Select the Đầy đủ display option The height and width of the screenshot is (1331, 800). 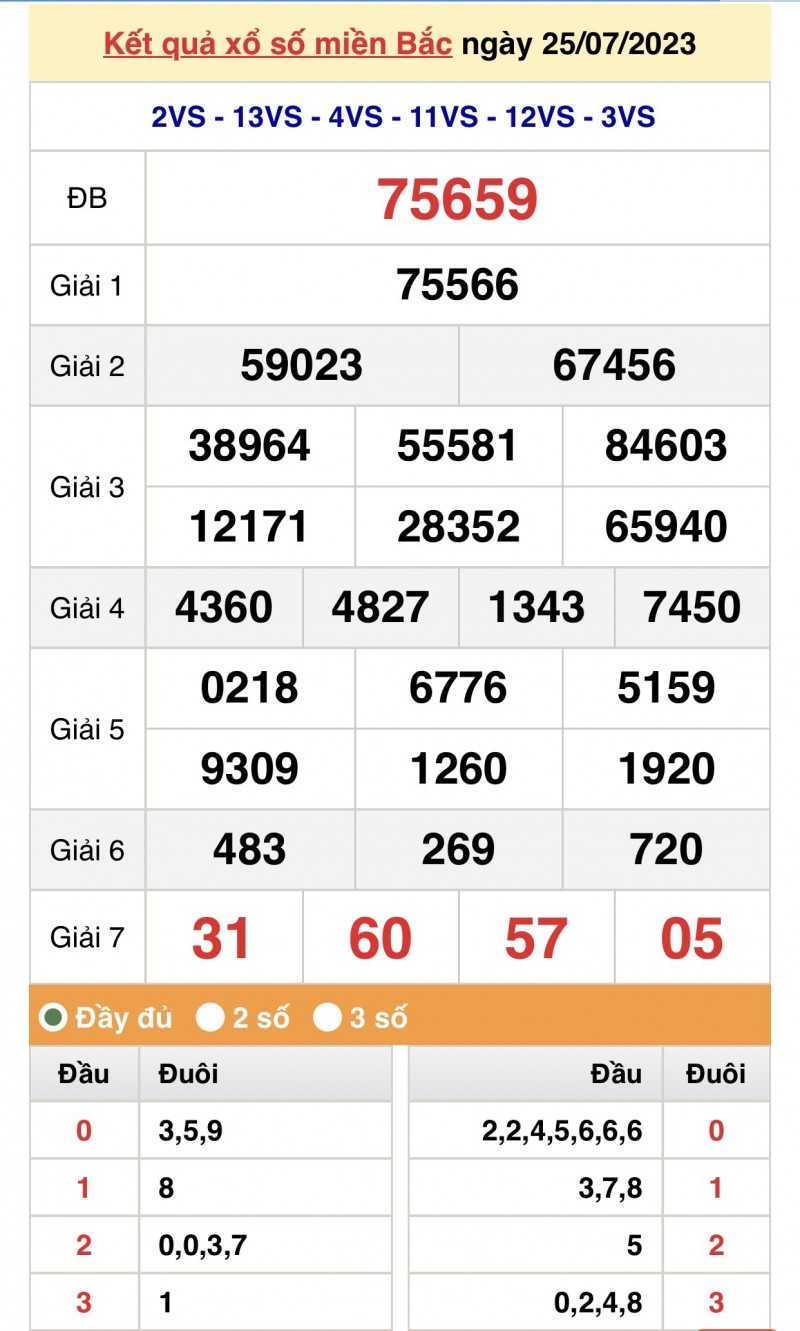coord(52,1018)
